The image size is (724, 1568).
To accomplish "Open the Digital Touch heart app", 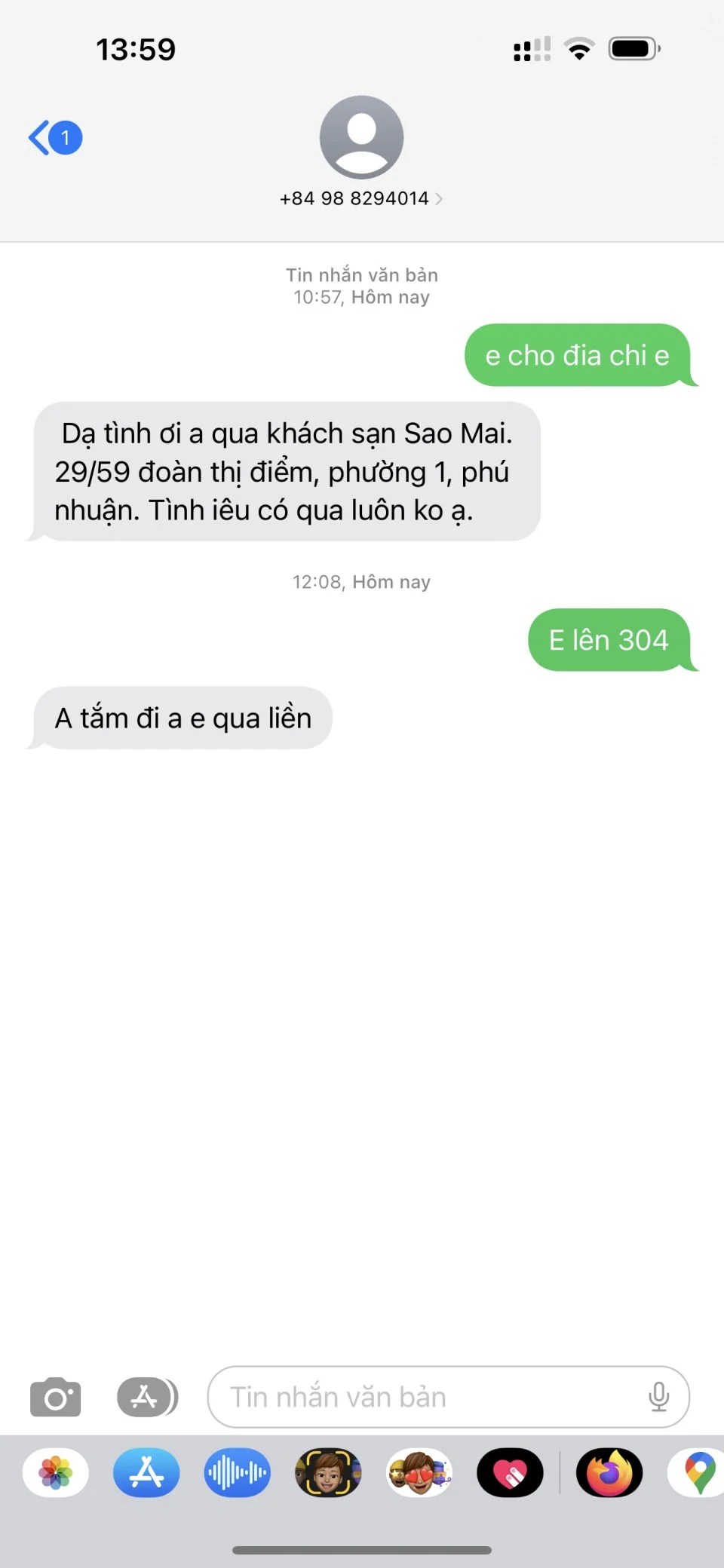I will click(x=510, y=1472).
